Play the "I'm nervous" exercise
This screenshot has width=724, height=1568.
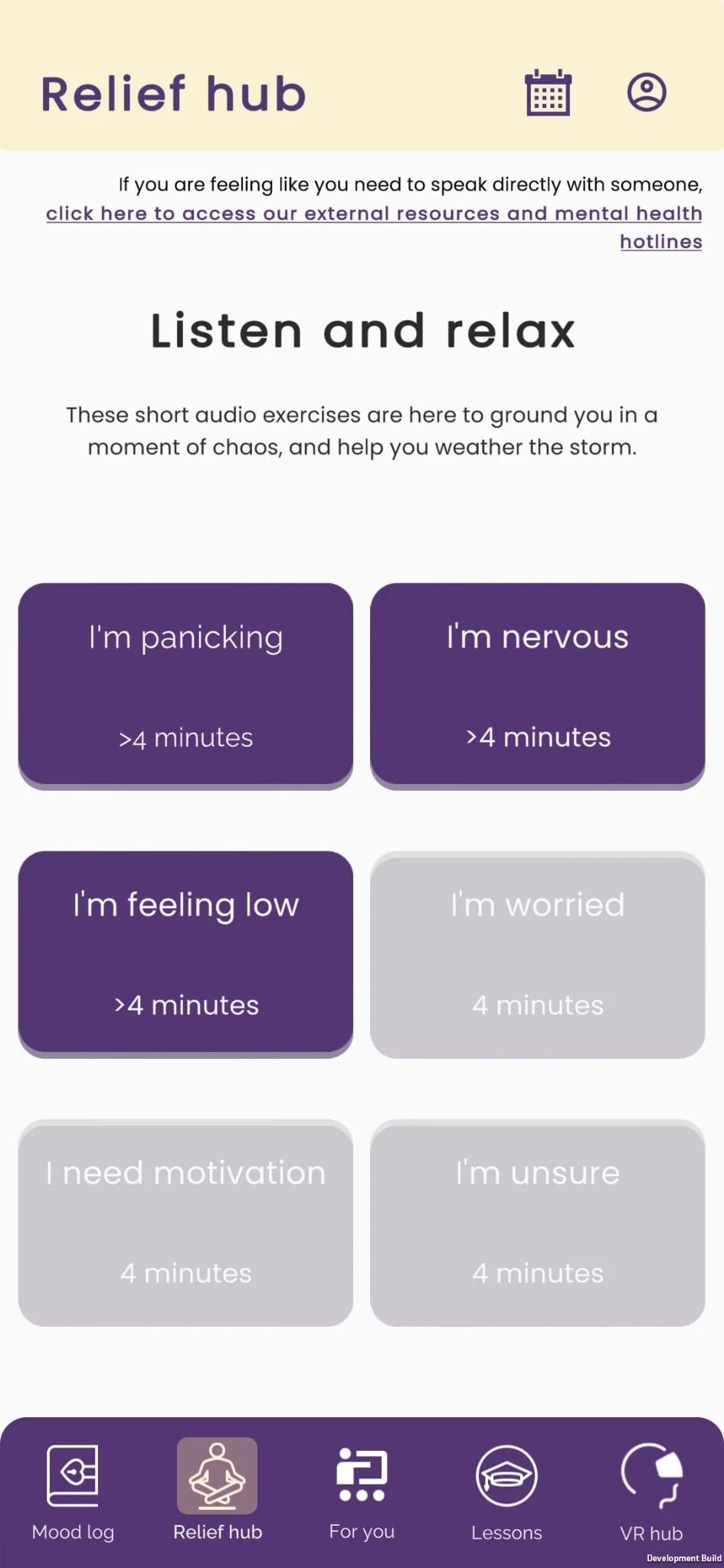tap(537, 685)
